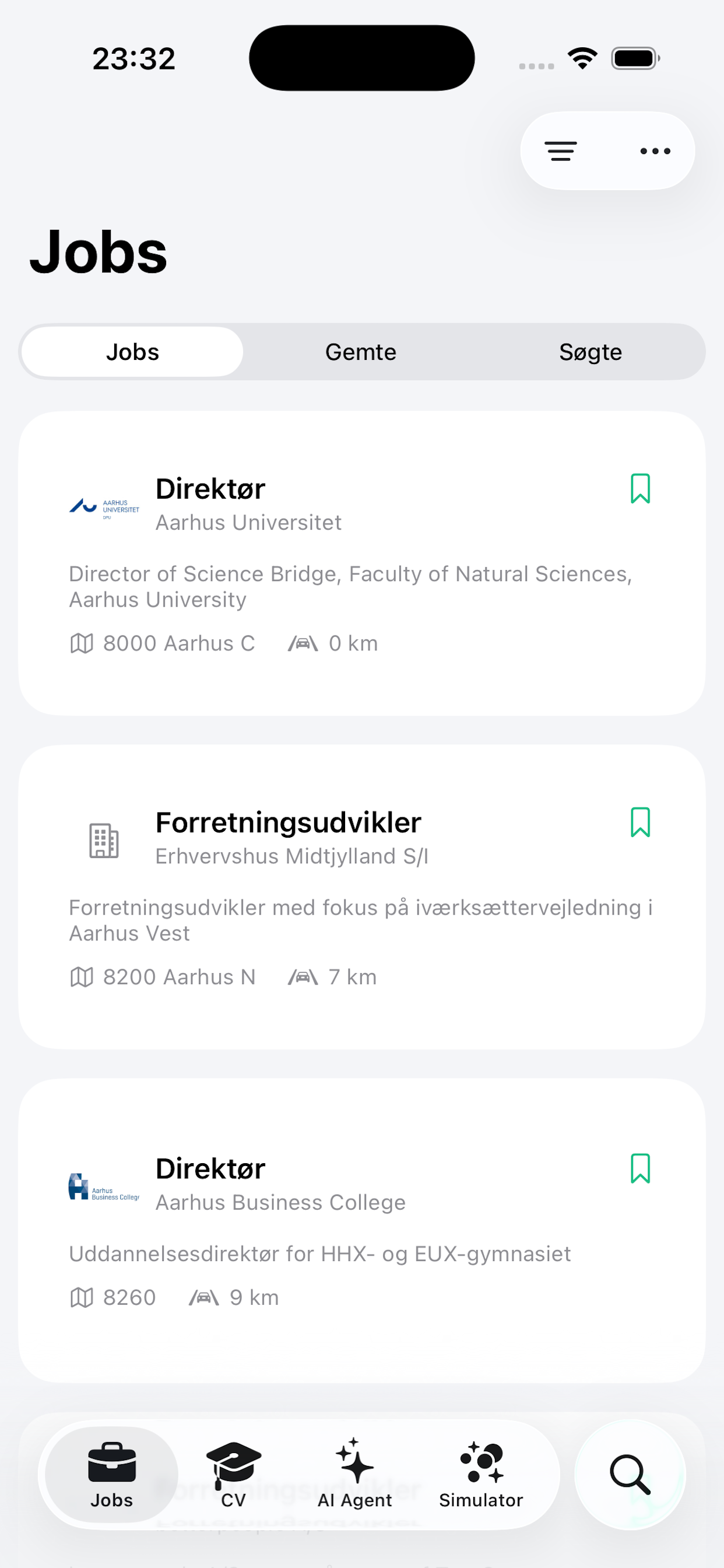Bookmark the Aarhus Universitet Direktør job
The height and width of the screenshot is (1568, 724).
(x=640, y=489)
